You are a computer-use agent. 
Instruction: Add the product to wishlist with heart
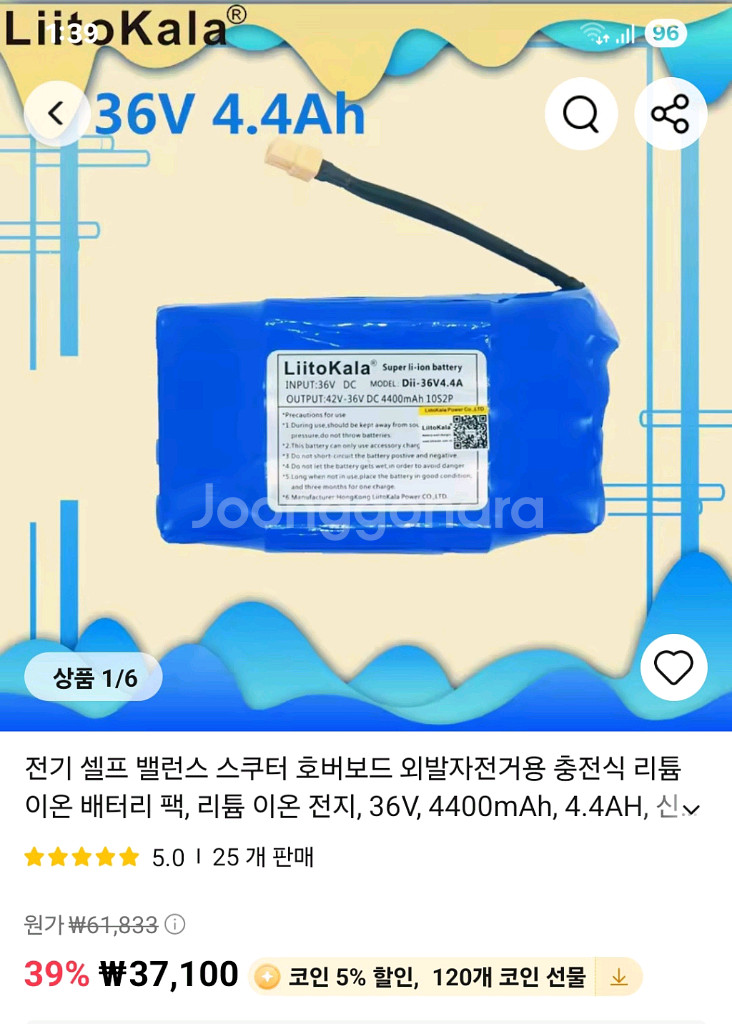673,667
